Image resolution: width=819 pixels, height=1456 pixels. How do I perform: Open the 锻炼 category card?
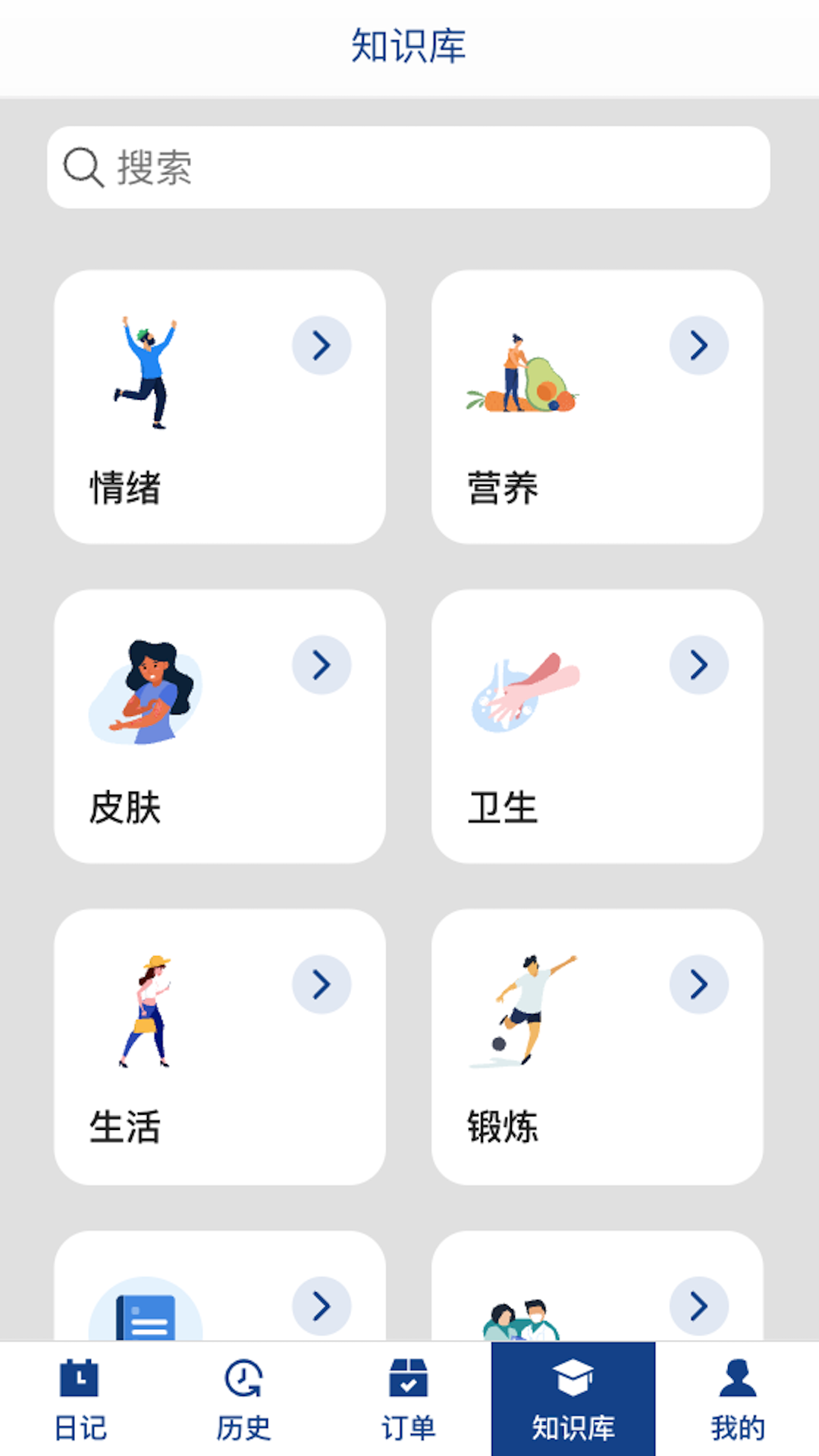tap(597, 1046)
